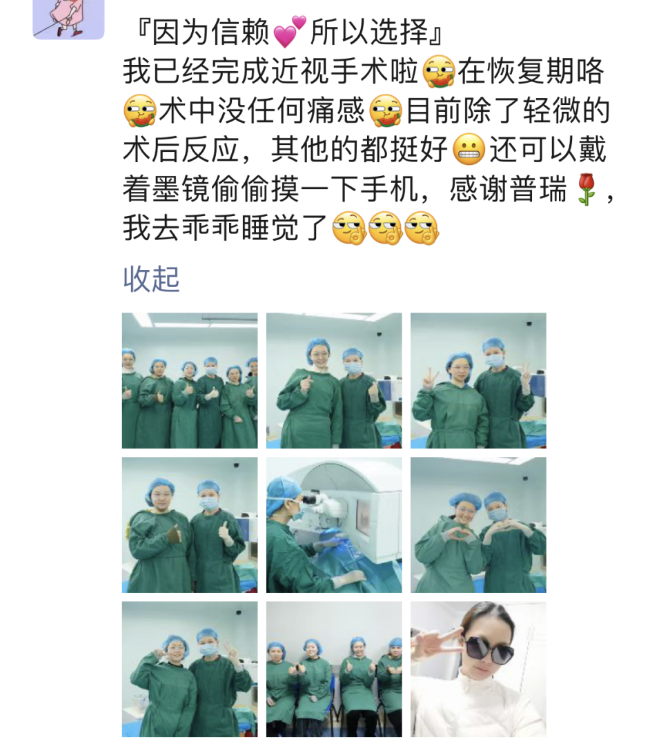View the photo of two people forming a hand heart

[478, 524]
